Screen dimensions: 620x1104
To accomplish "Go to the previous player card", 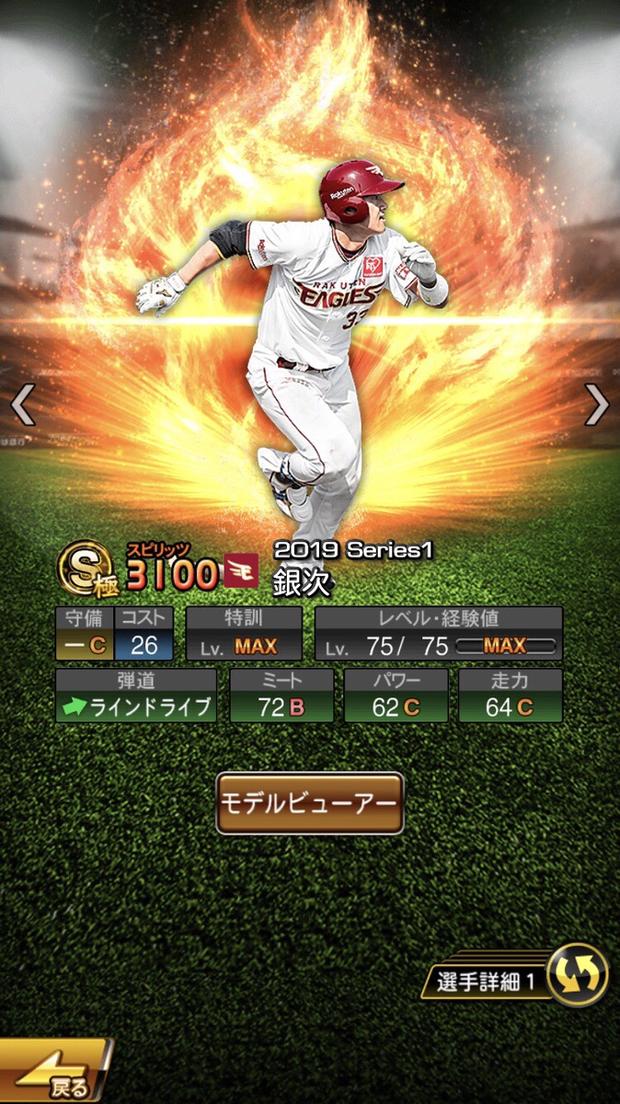I will tap(22, 405).
